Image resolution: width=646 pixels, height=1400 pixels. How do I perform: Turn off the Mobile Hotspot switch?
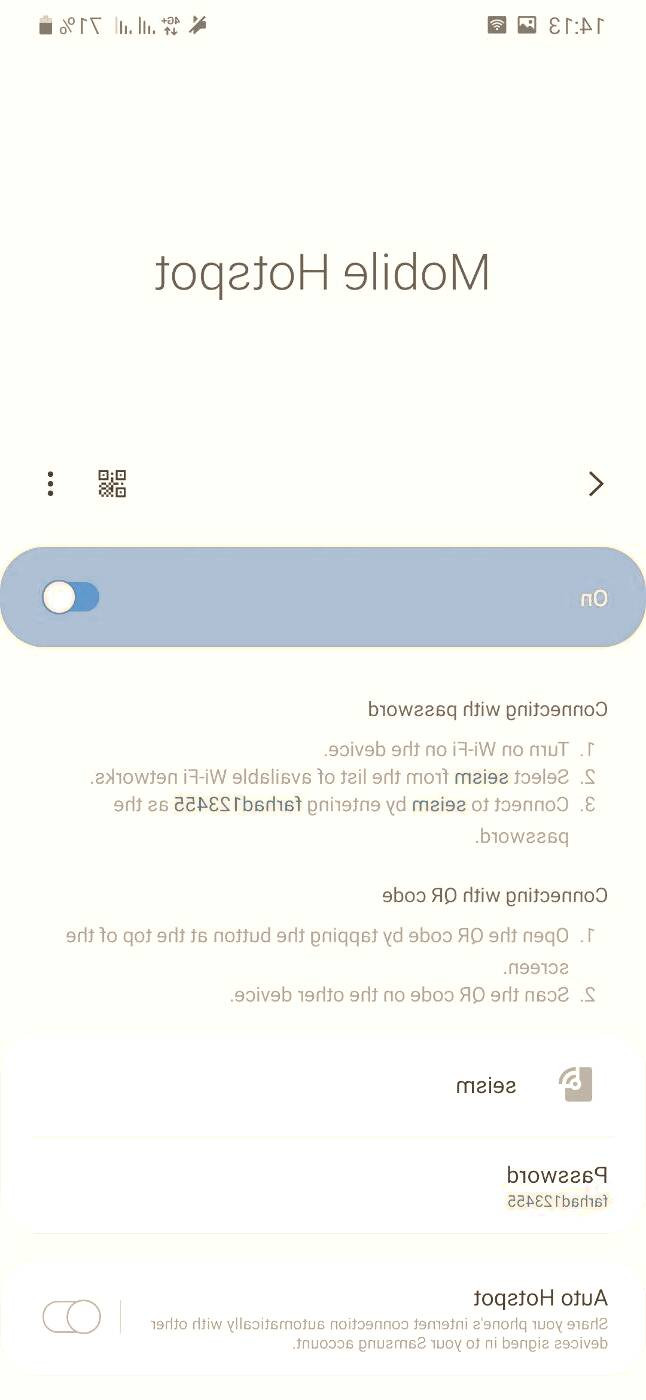pos(71,598)
